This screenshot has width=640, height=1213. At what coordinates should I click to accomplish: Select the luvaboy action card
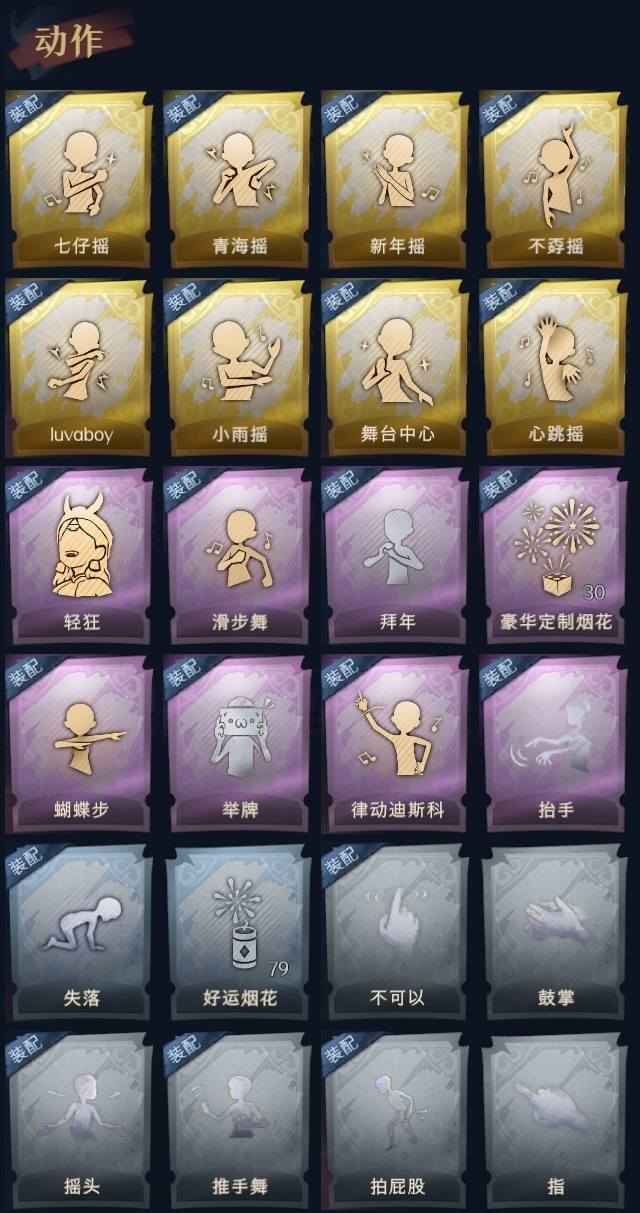click(78, 365)
